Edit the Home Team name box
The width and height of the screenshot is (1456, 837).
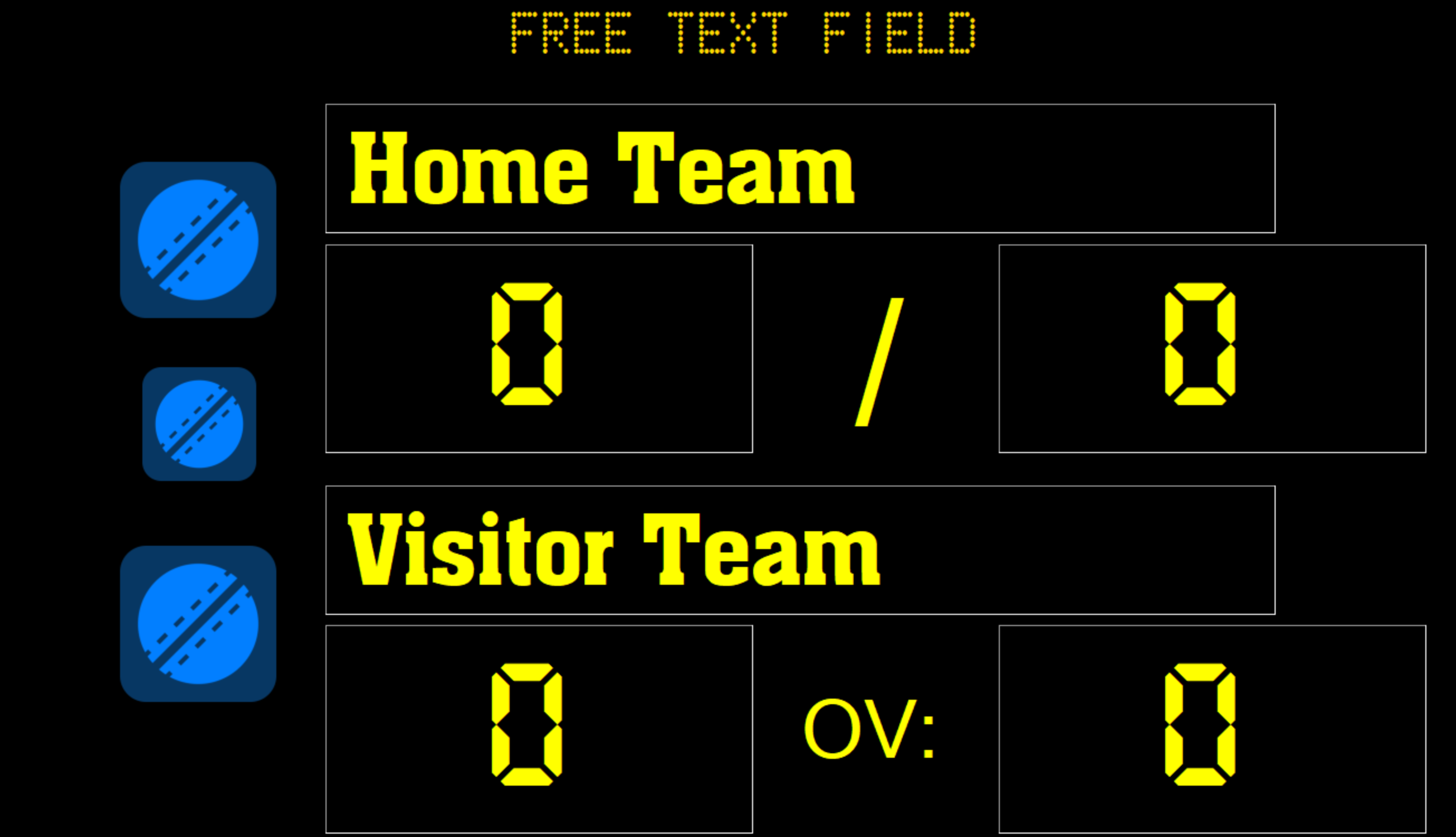(x=800, y=169)
